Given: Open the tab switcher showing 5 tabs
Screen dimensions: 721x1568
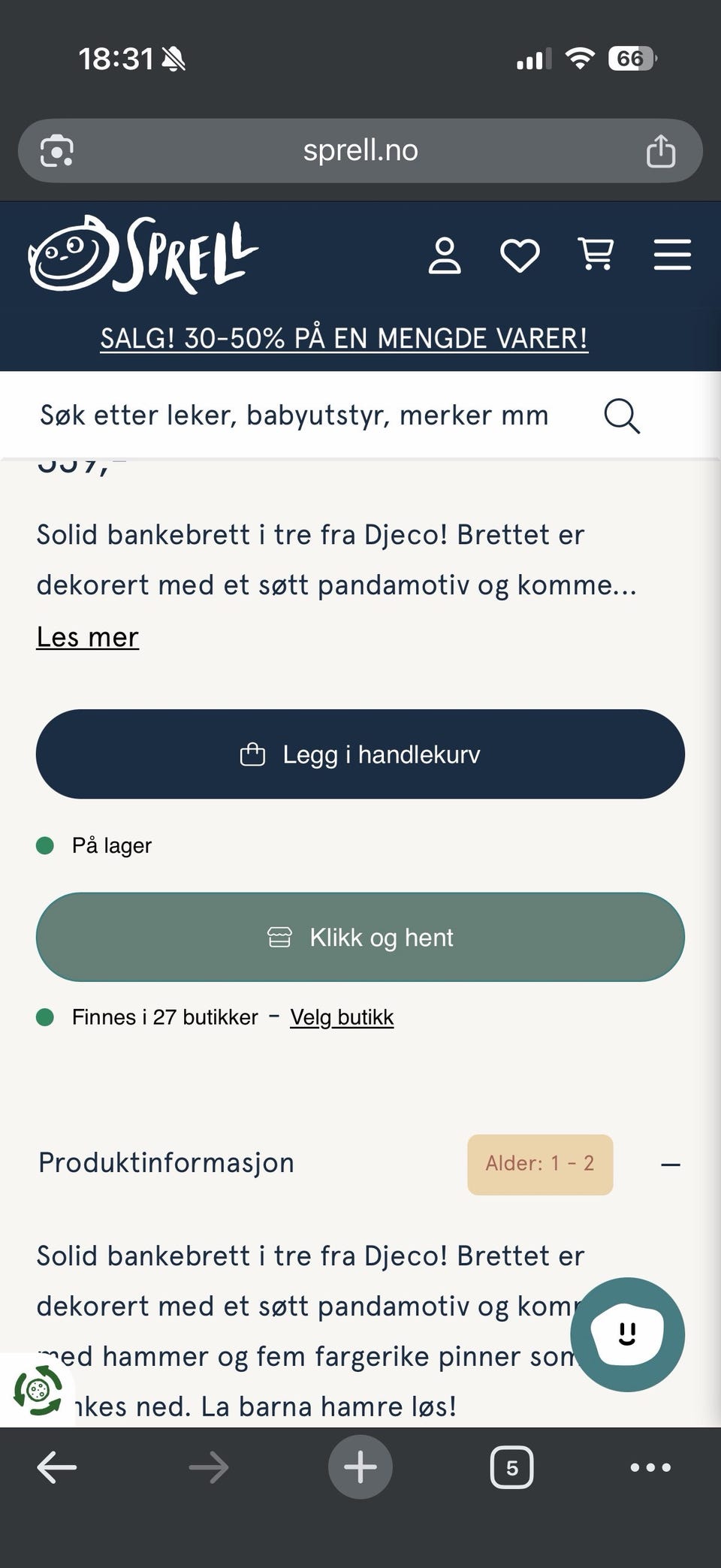Looking at the screenshot, I should (x=512, y=1467).
